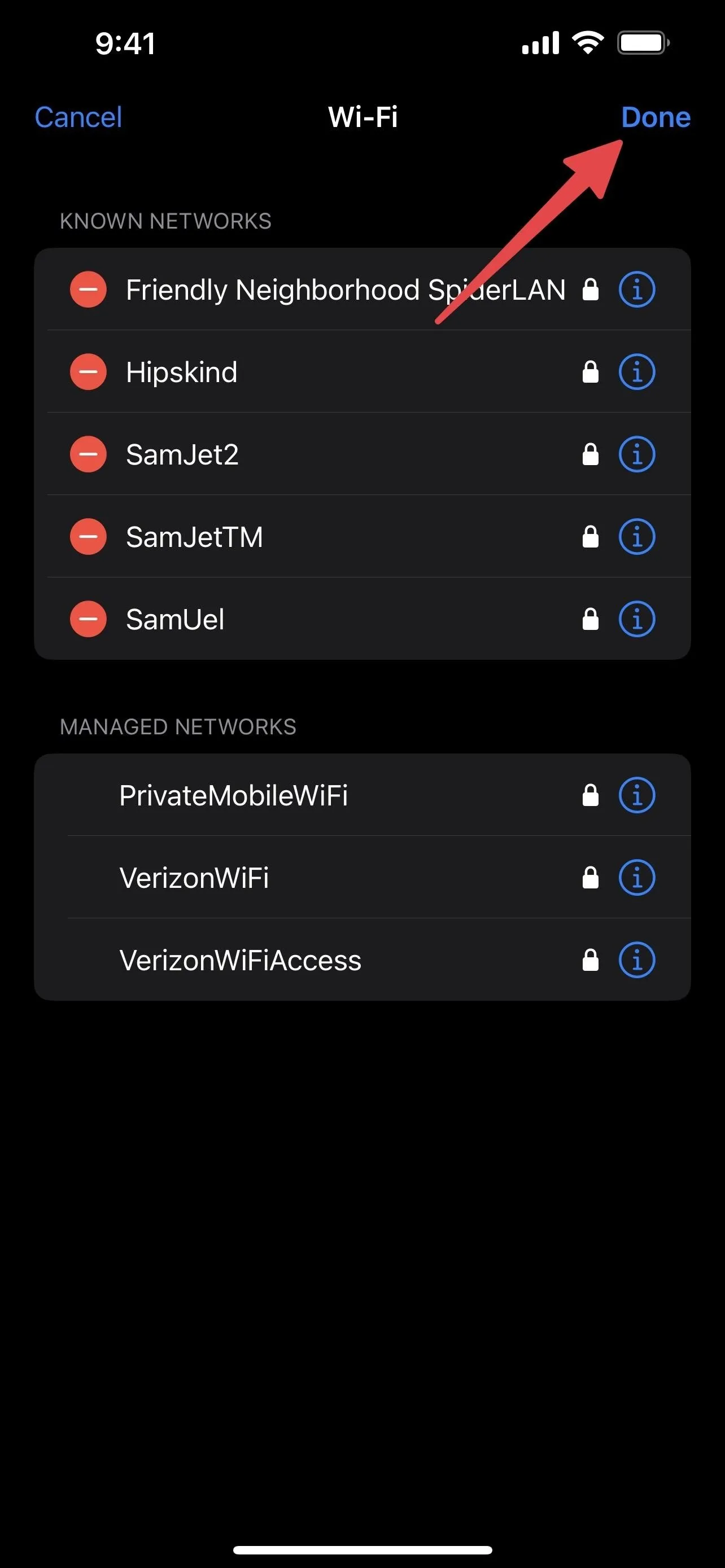
Task: Open the info button for SamJet2
Action: pos(637,454)
